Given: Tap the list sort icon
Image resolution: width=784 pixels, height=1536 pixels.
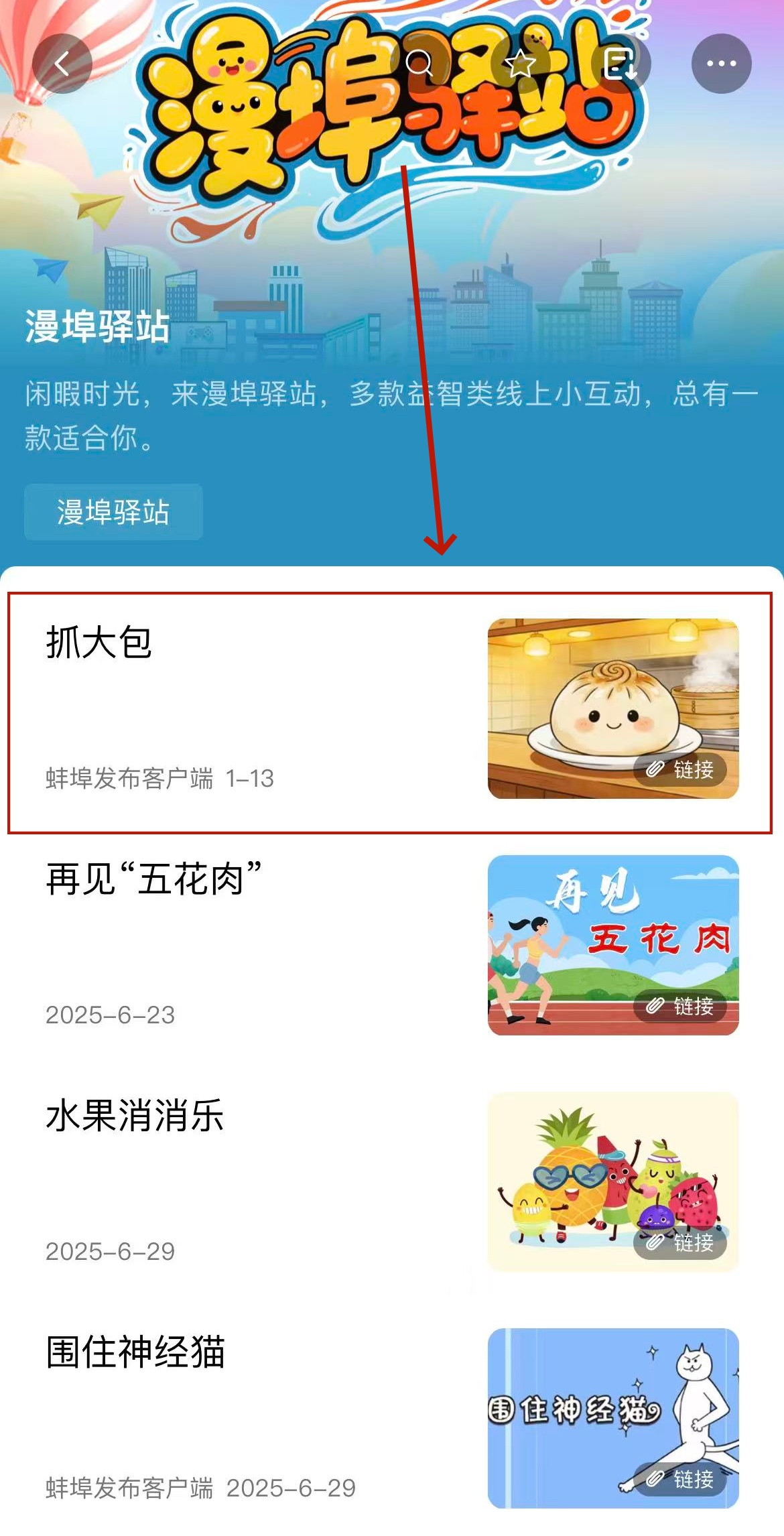Looking at the screenshot, I should pos(620,64).
